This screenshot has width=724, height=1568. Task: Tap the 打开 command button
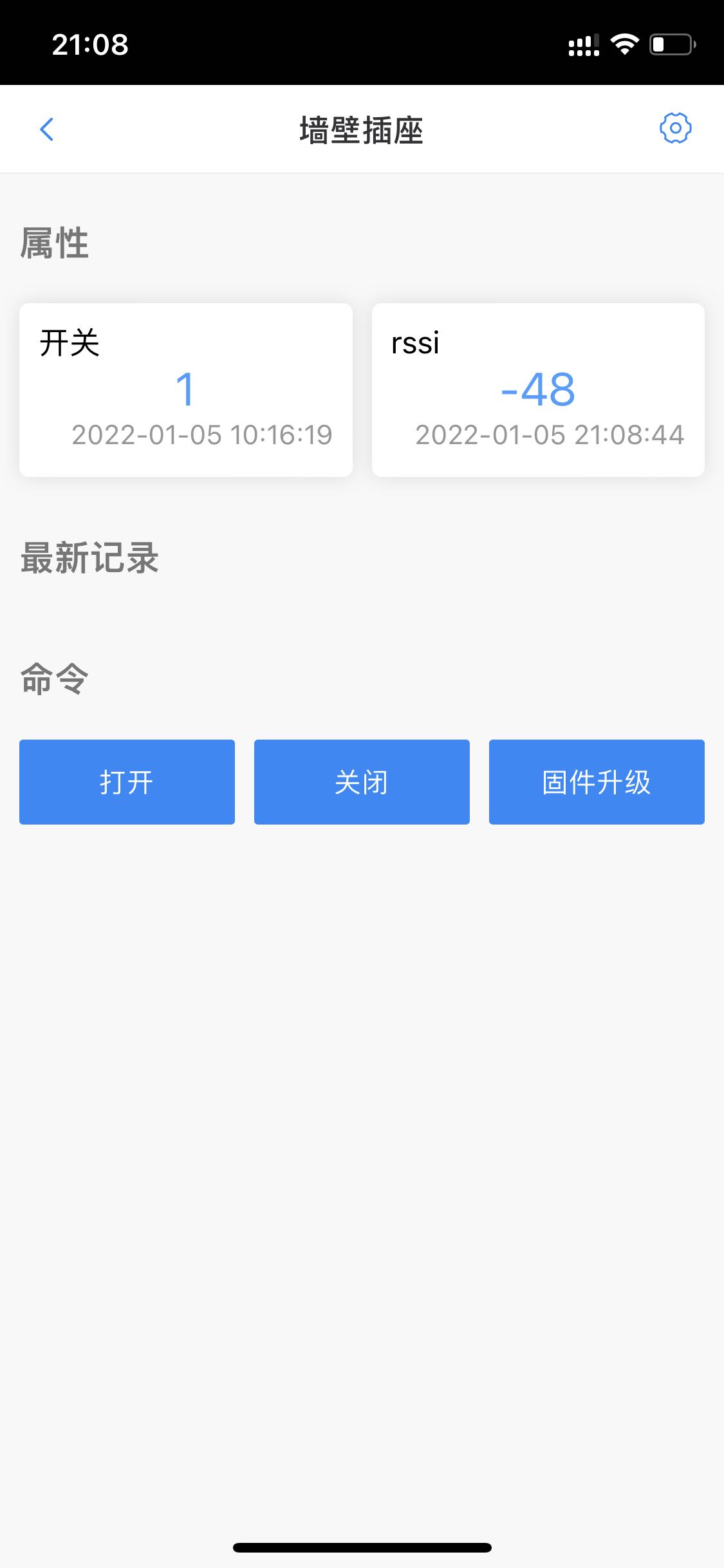(x=127, y=782)
